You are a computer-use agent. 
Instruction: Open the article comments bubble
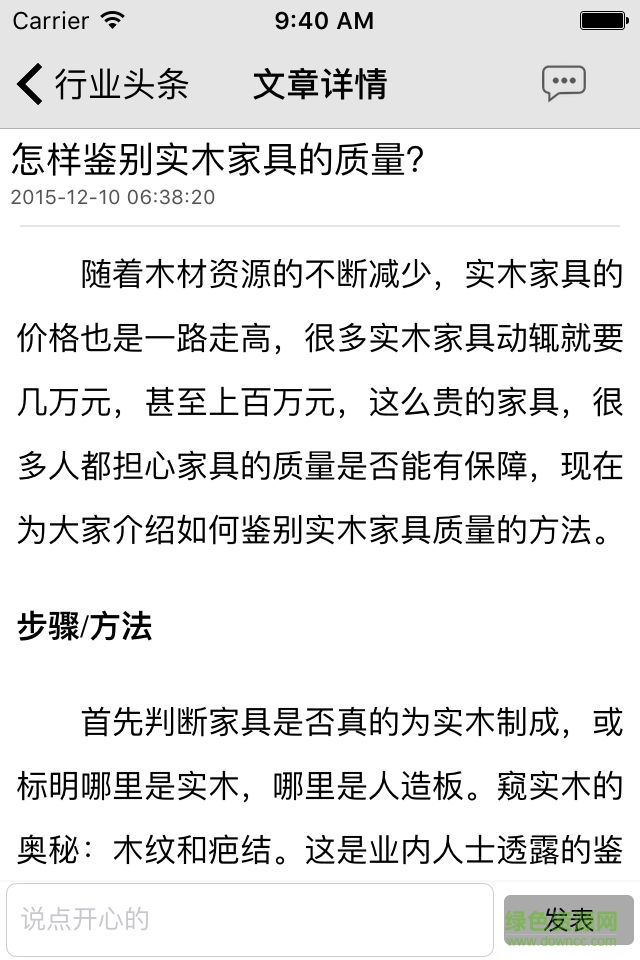563,84
